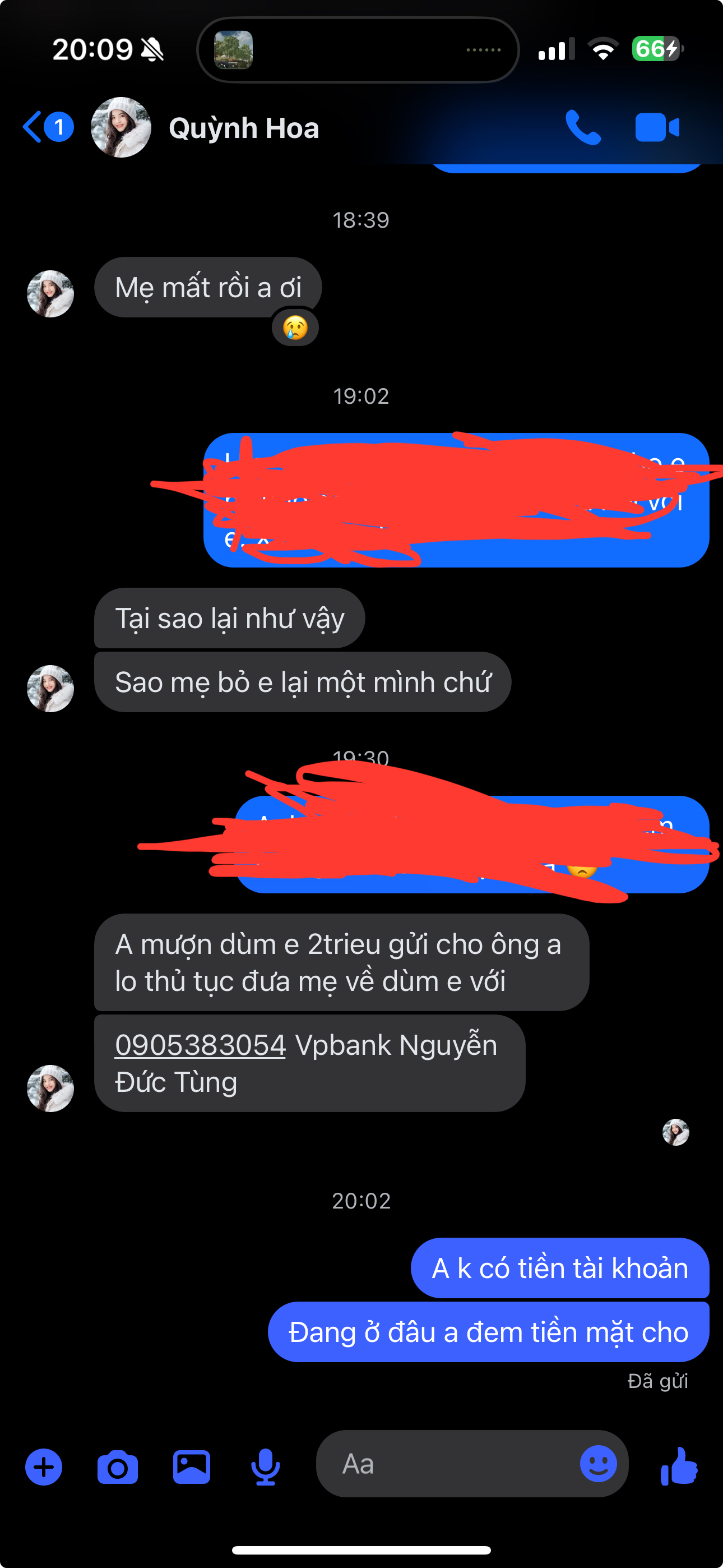Open the photo gallery picker

[x=192, y=1467]
